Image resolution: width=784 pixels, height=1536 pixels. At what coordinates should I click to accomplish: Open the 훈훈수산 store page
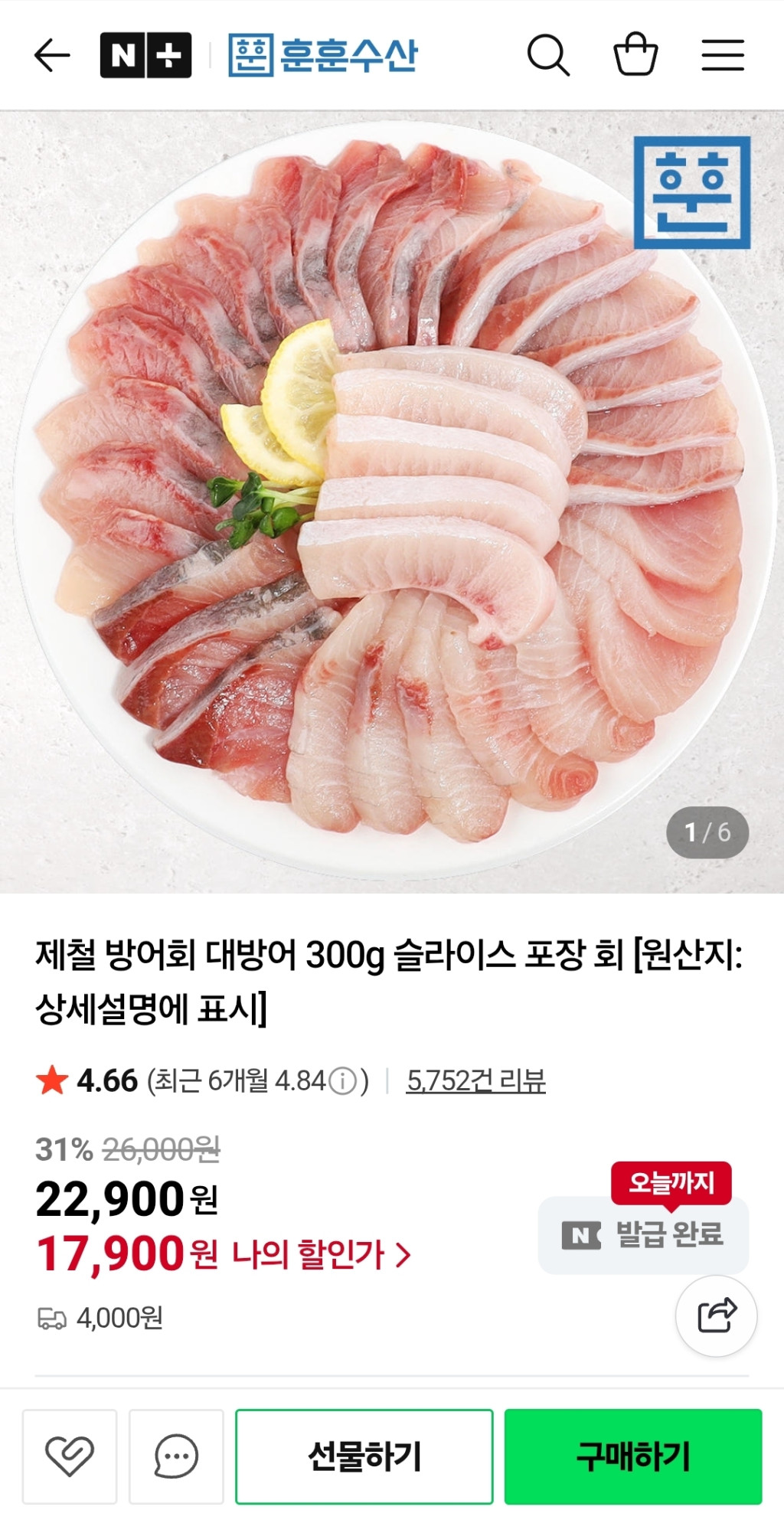click(x=323, y=55)
